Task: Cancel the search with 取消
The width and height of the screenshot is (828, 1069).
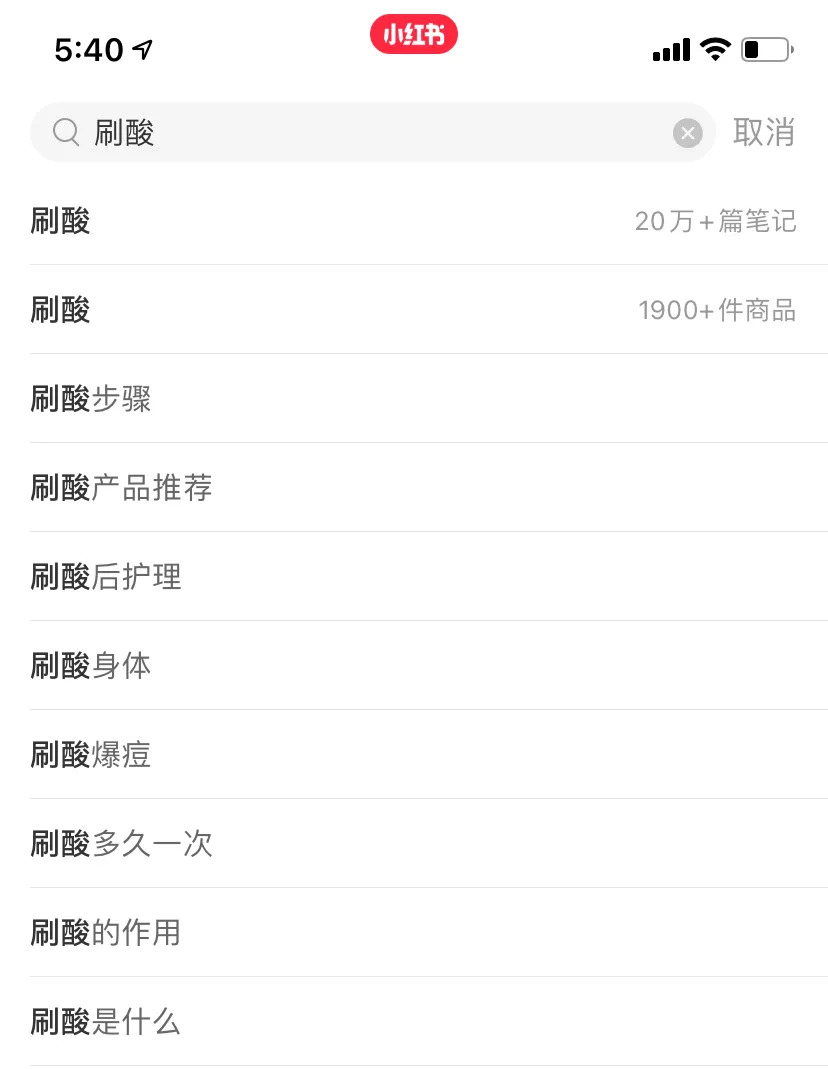Action: coord(763,132)
